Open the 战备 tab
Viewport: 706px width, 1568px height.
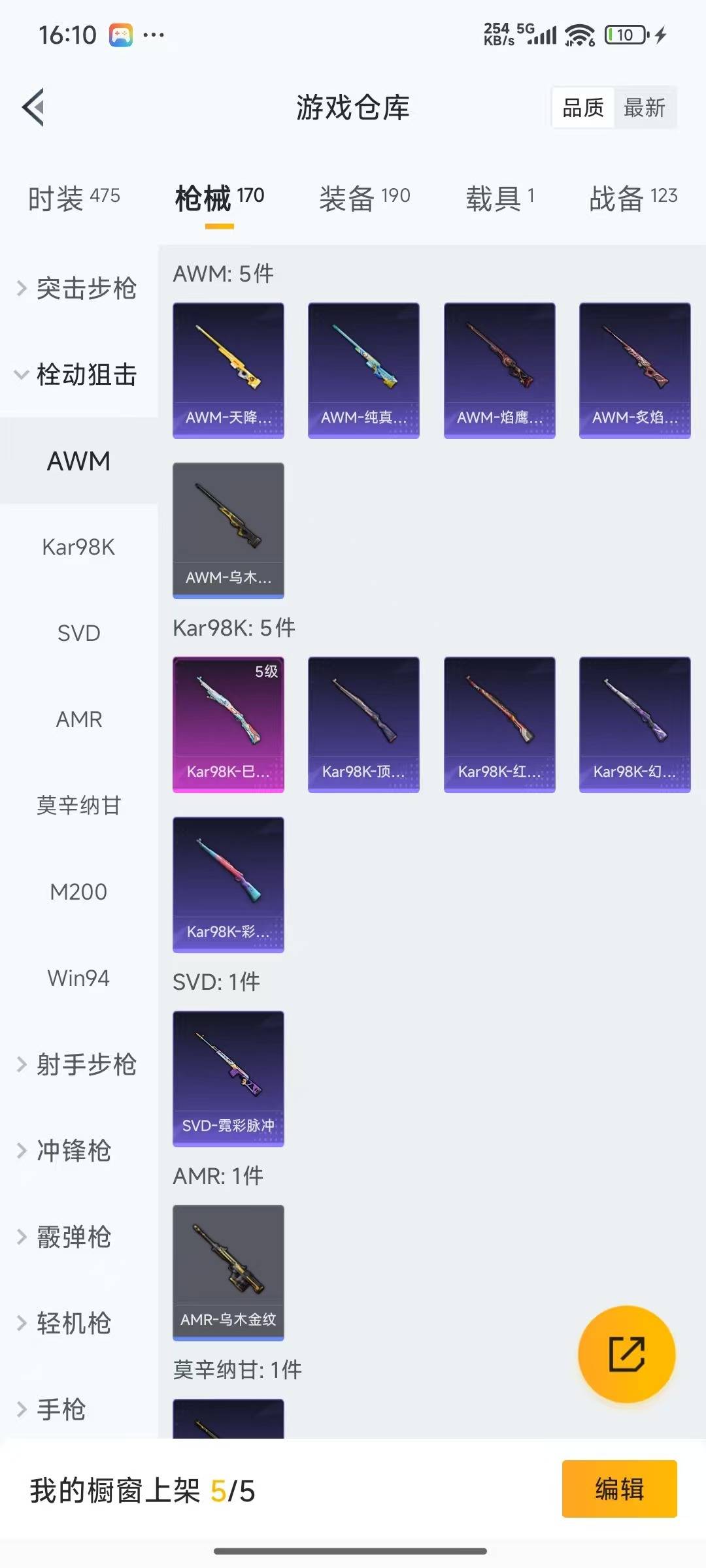tap(632, 198)
